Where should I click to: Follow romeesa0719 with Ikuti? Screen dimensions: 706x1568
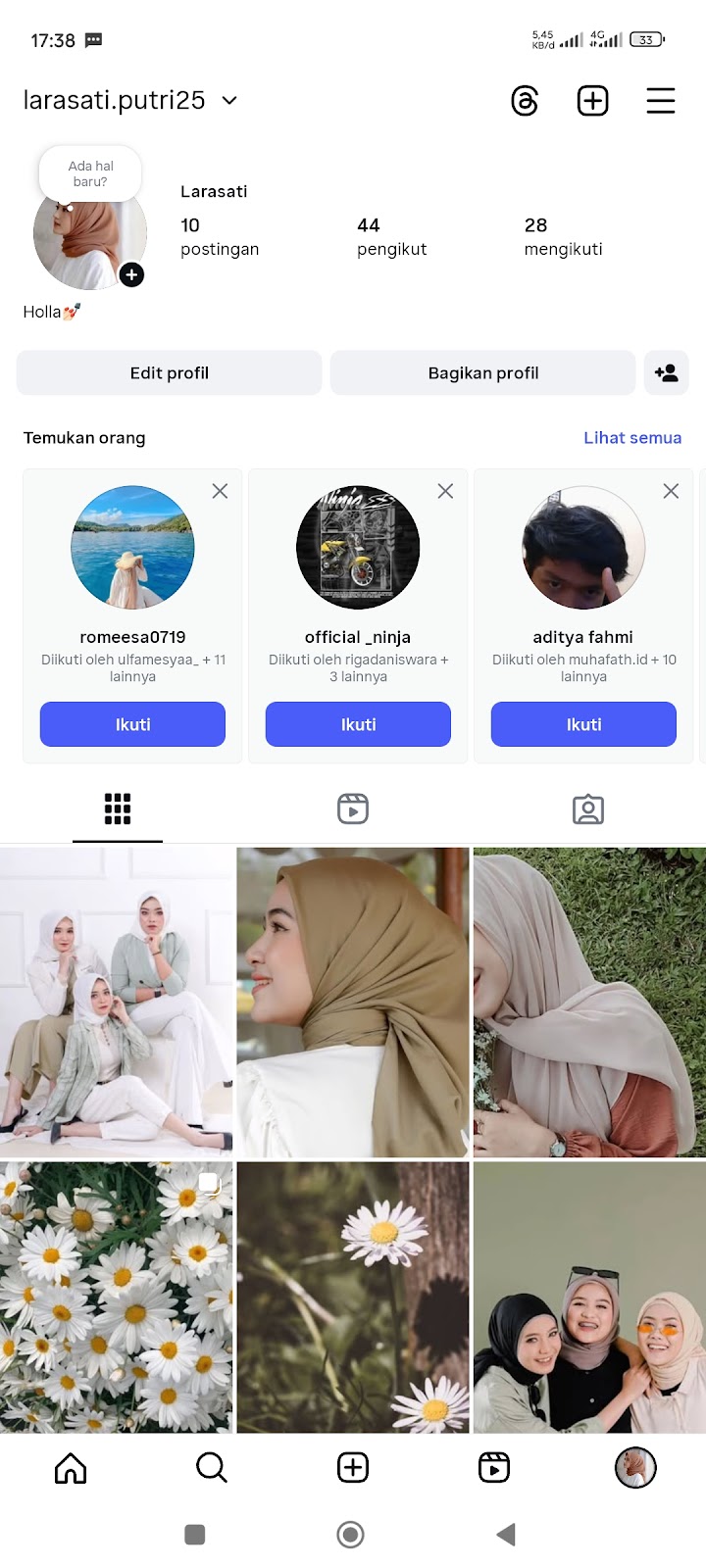click(132, 724)
